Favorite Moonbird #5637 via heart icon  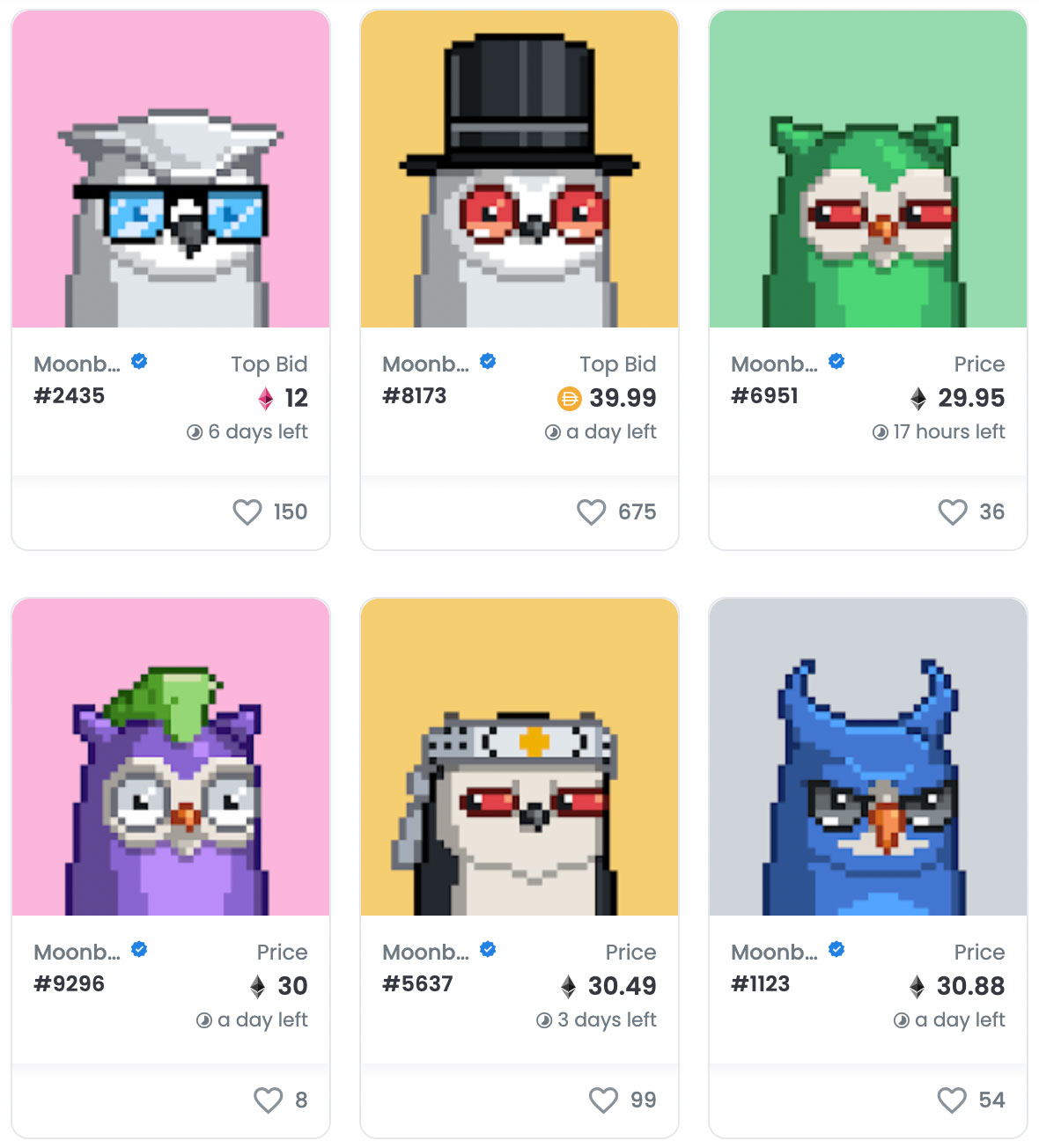point(604,1100)
